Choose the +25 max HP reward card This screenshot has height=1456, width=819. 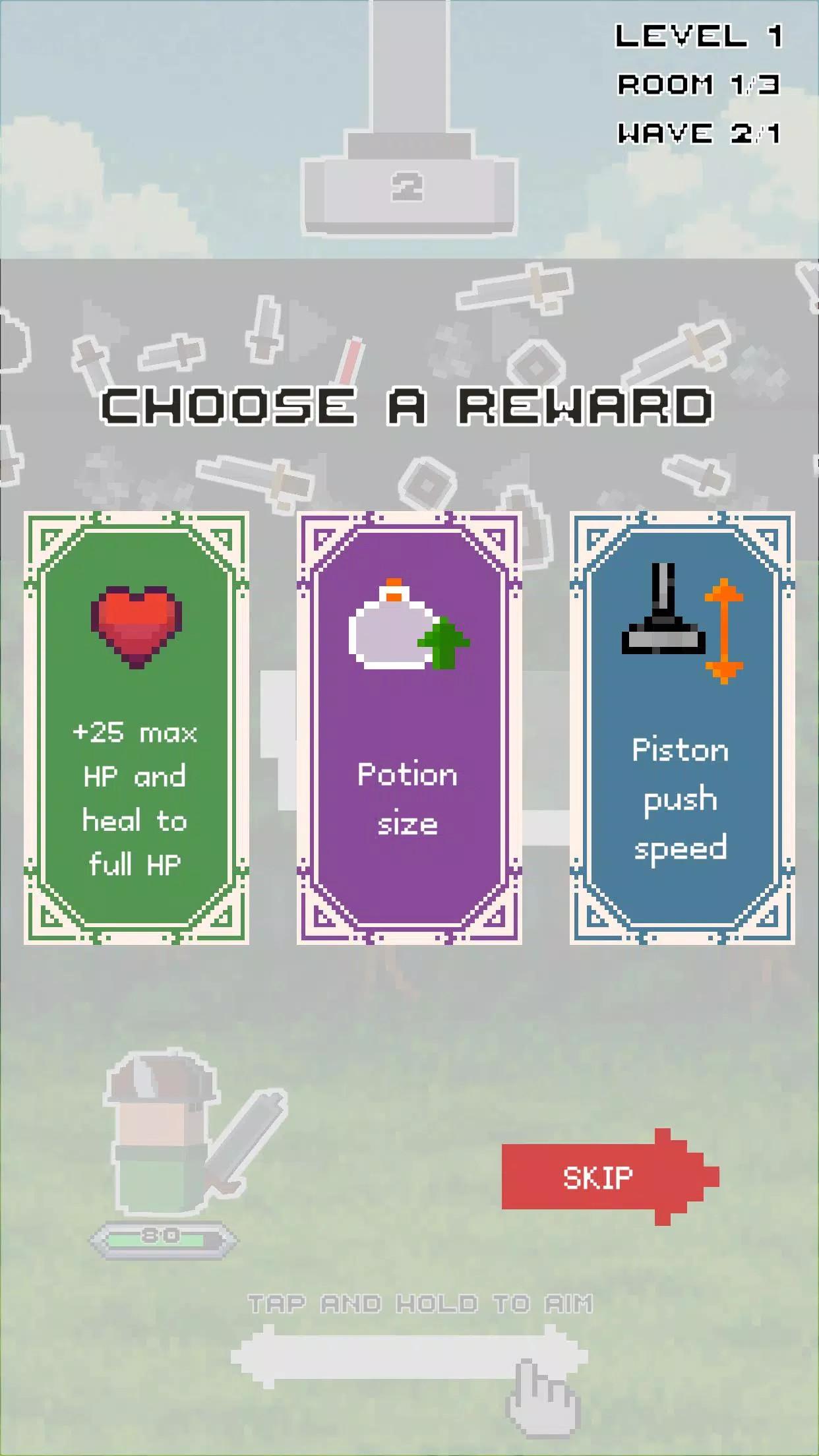[x=136, y=727]
